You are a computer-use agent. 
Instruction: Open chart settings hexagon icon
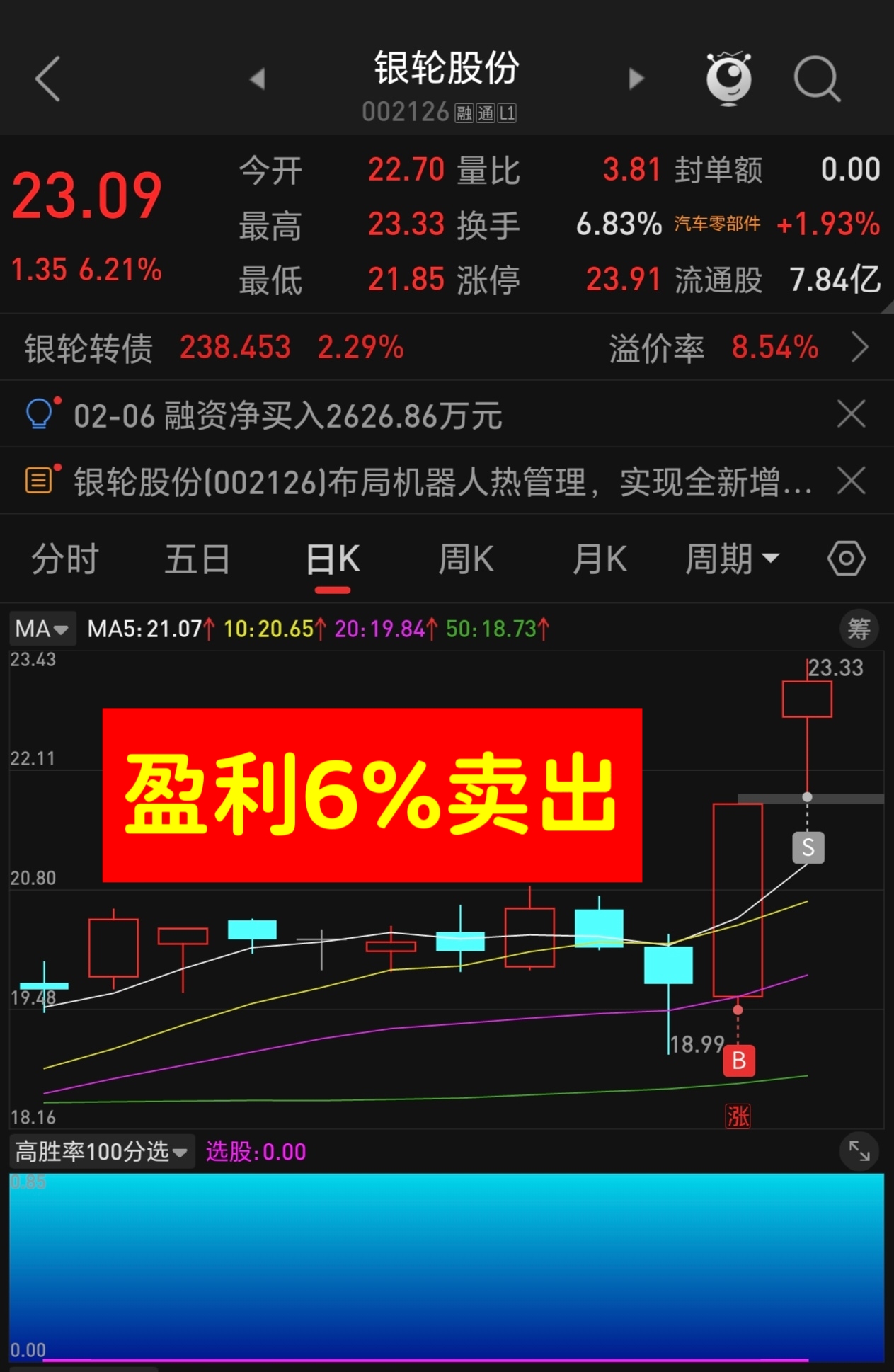(846, 559)
